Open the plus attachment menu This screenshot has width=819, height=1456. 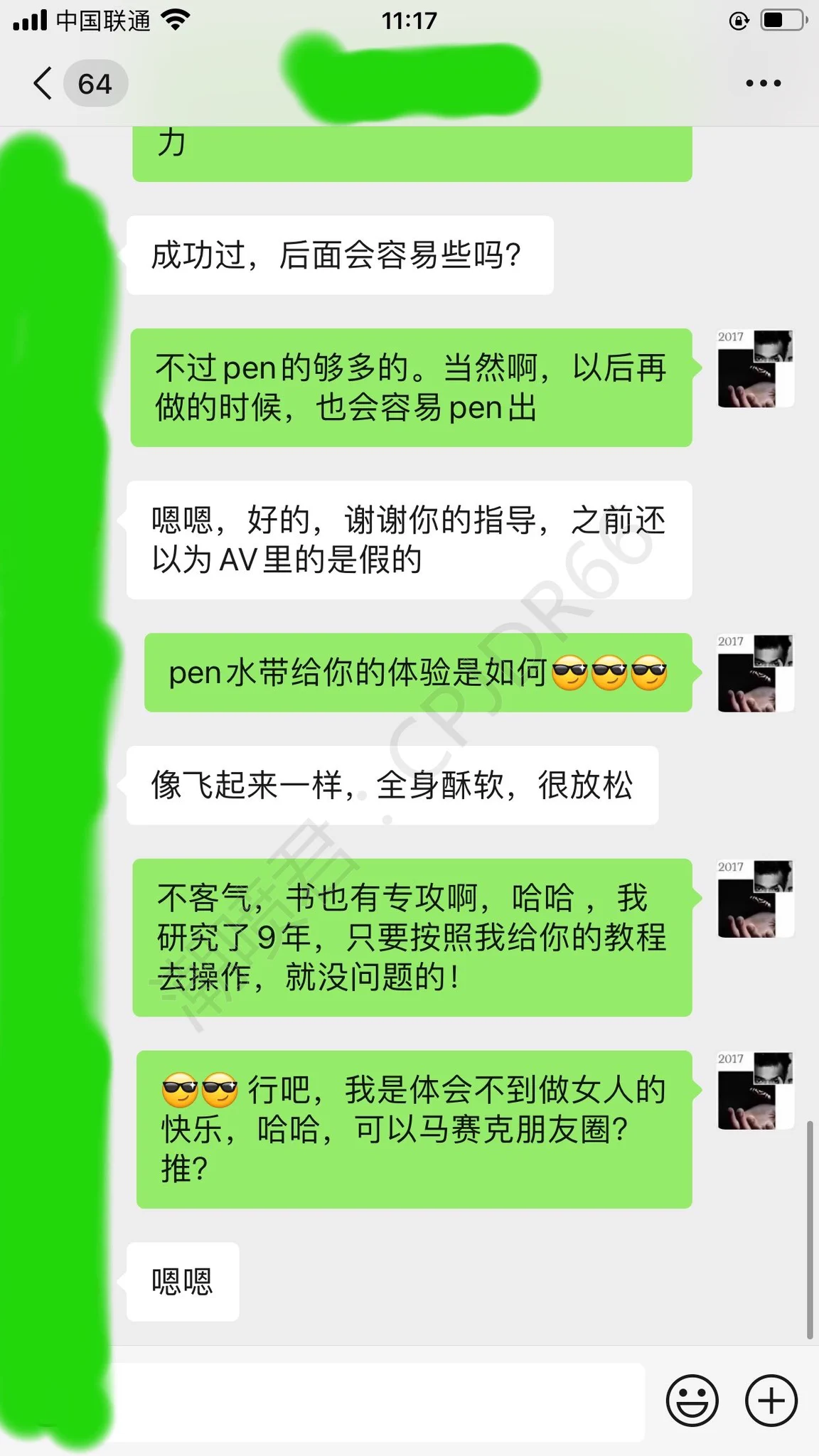click(x=771, y=1401)
